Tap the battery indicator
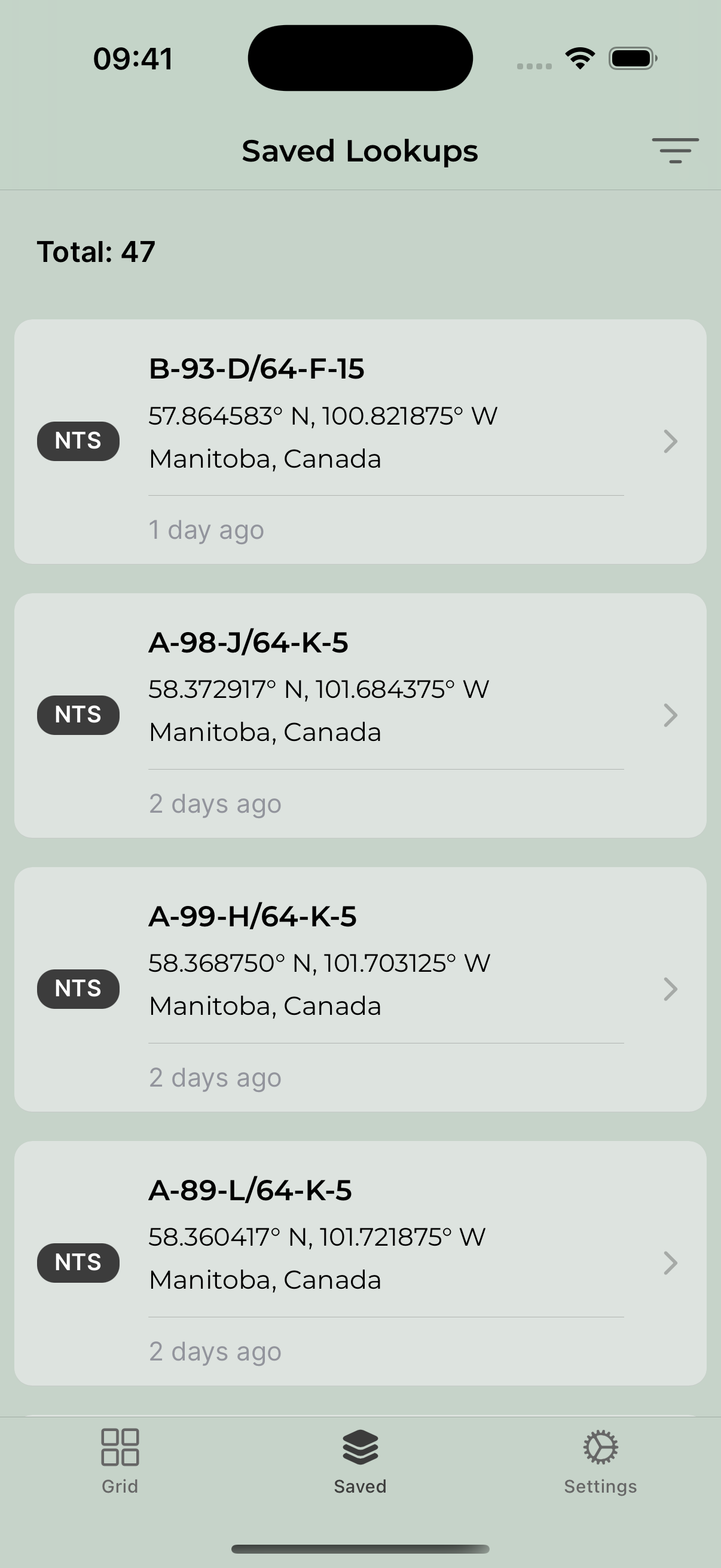Screen dimensions: 721x1568 click(x=633, y=57)
